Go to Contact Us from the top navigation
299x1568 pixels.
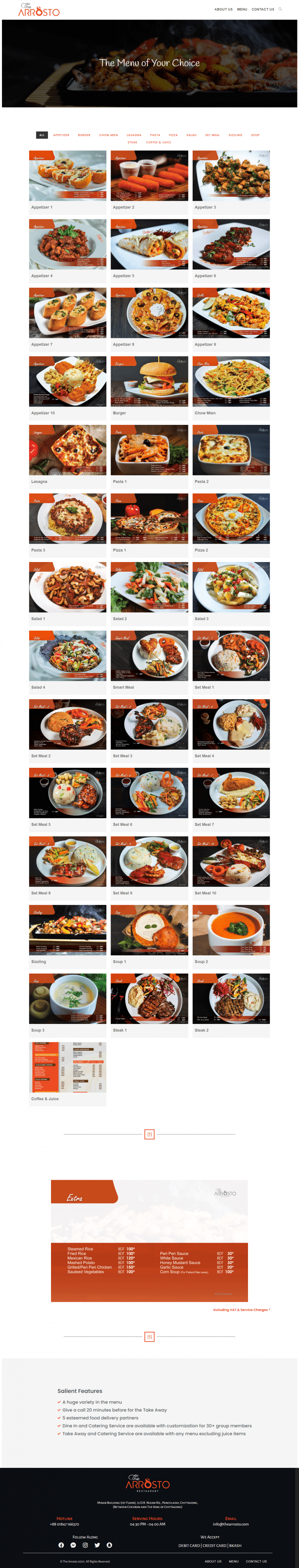tap(262, 10)
